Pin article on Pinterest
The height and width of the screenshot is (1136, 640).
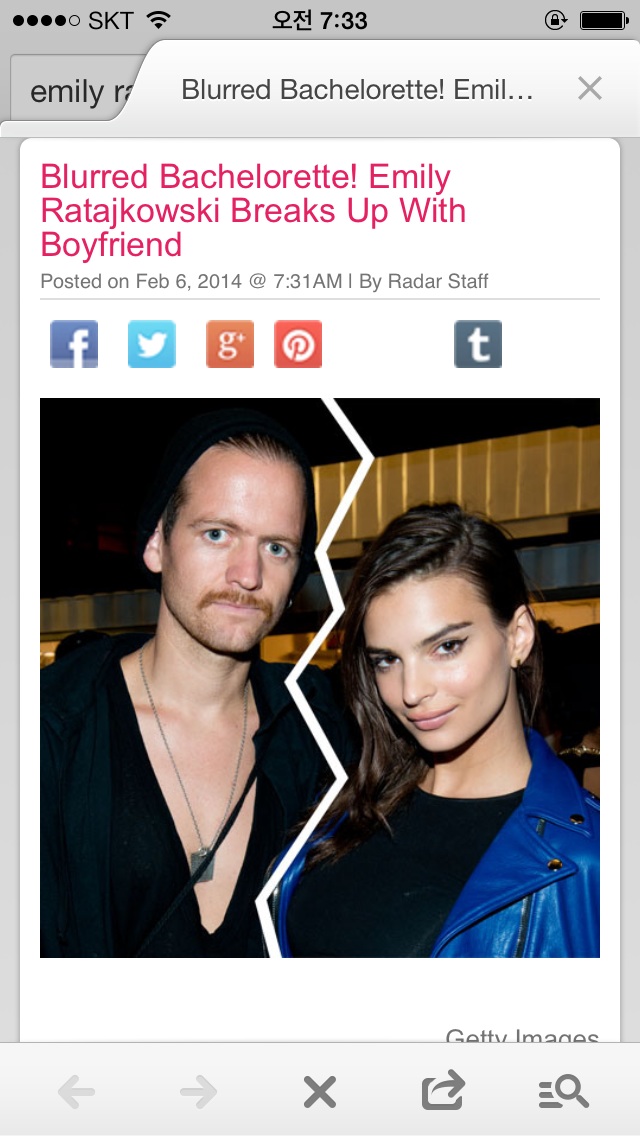coord(298,344)
